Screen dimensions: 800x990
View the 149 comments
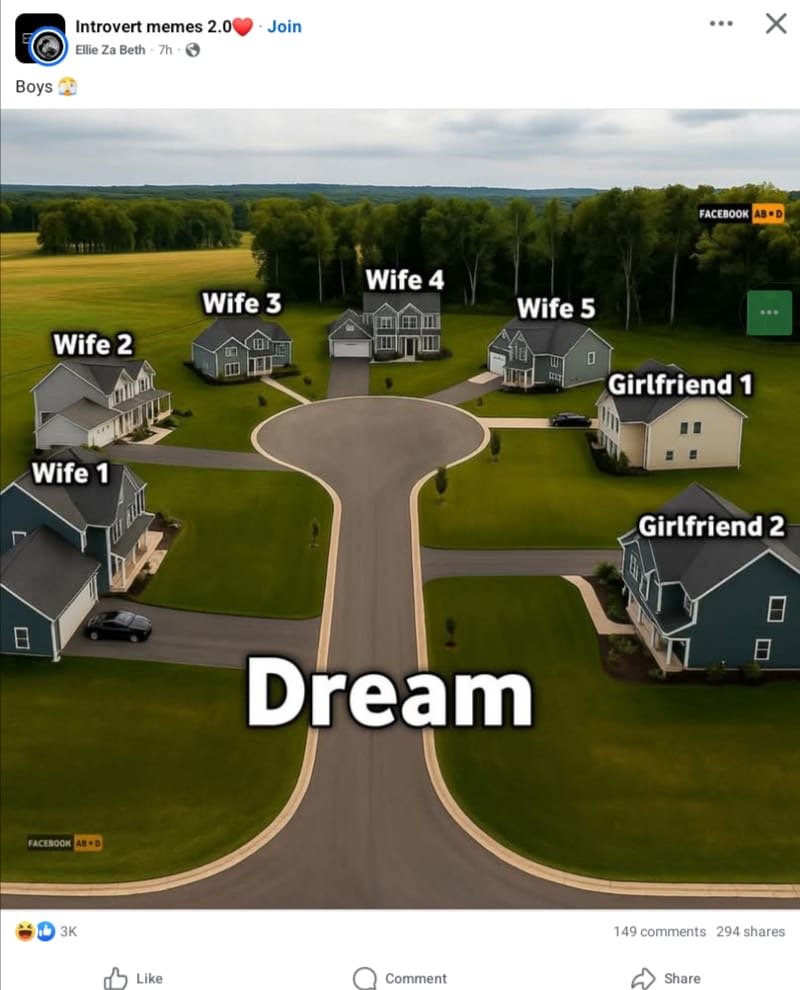(x=659, y=931)
